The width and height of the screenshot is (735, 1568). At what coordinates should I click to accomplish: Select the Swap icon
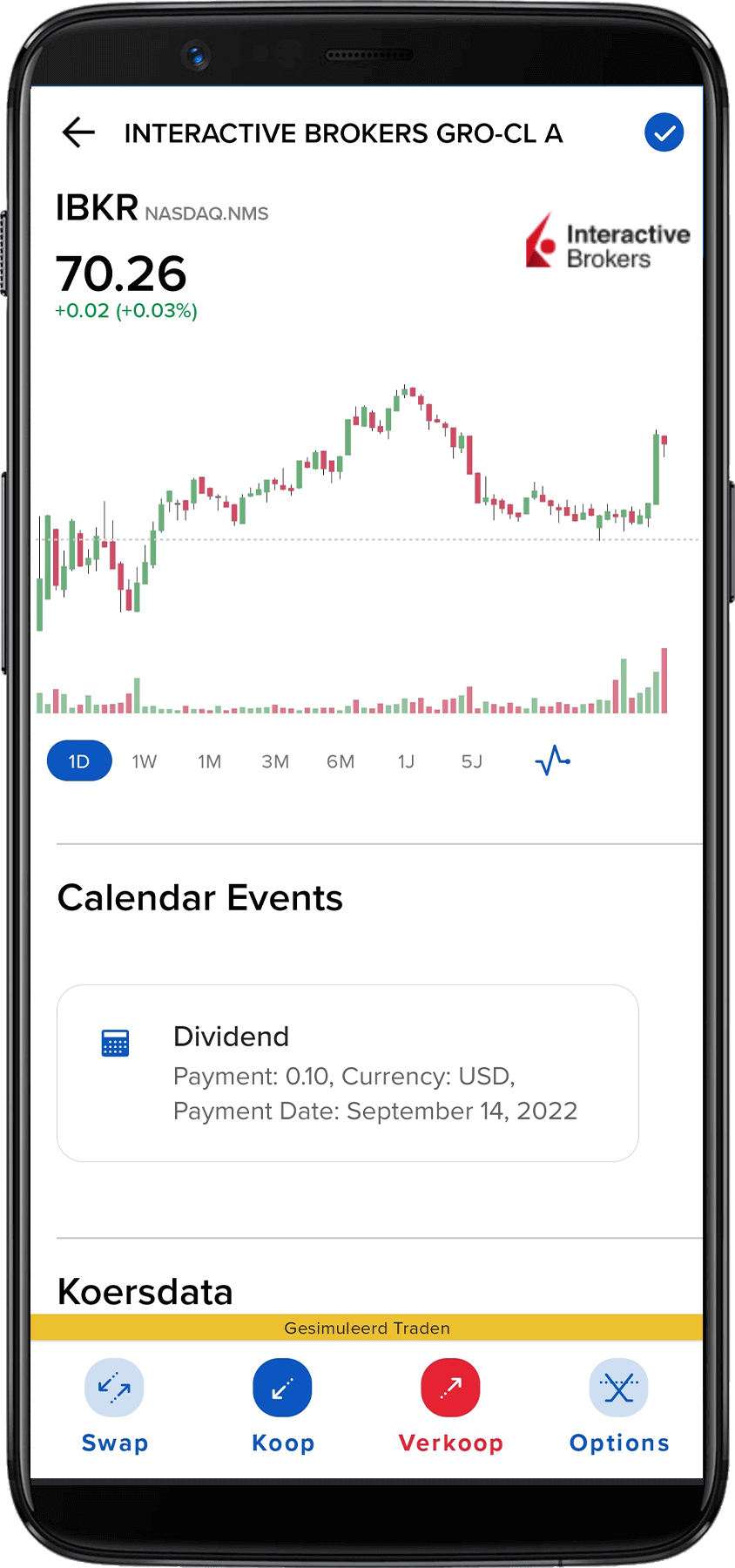[x=114, y=1386]
